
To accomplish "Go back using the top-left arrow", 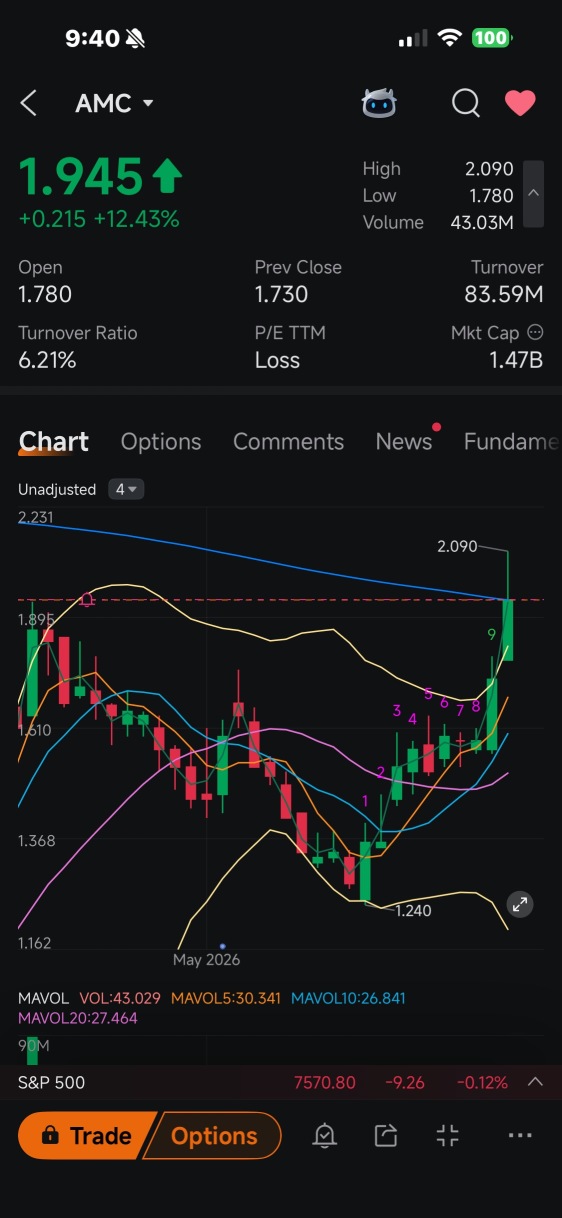I will [29, 102].
